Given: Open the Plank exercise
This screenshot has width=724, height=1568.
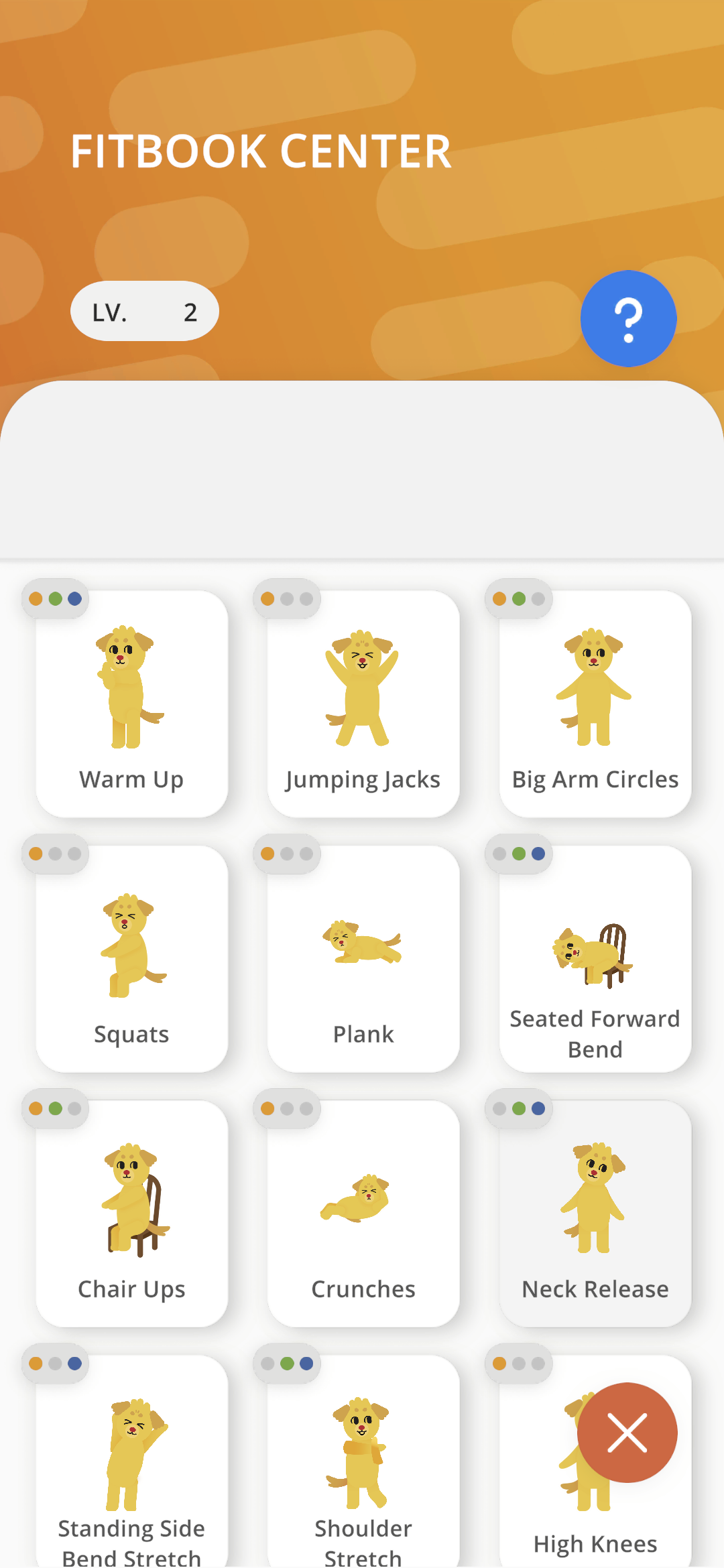Looking at the screenshot, I should [363, 958].
